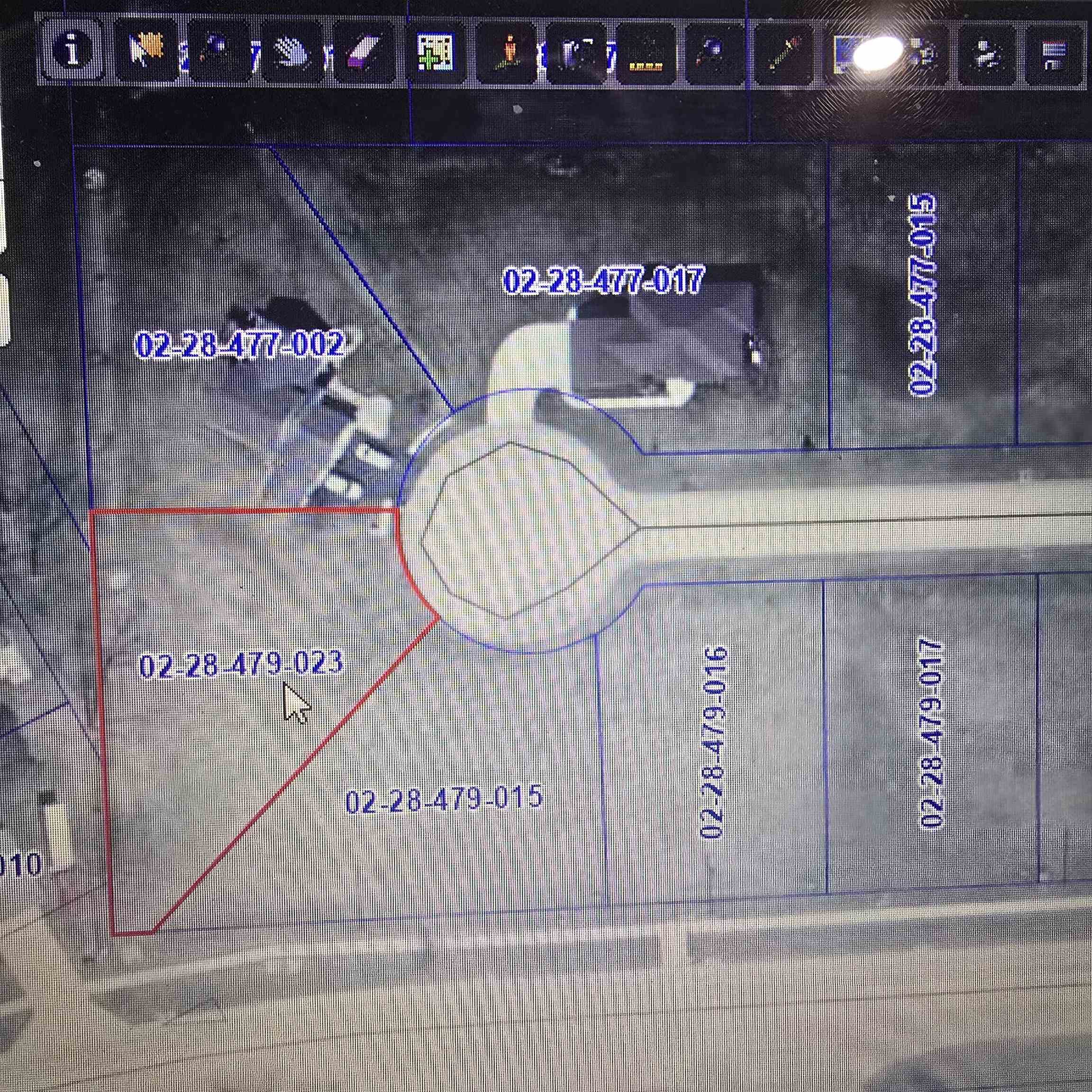The width and height of the screenshot is (1092, 1092).
Task: Identify parcel 02-28-477-002 on the map
Action: [x=240, y=344]
